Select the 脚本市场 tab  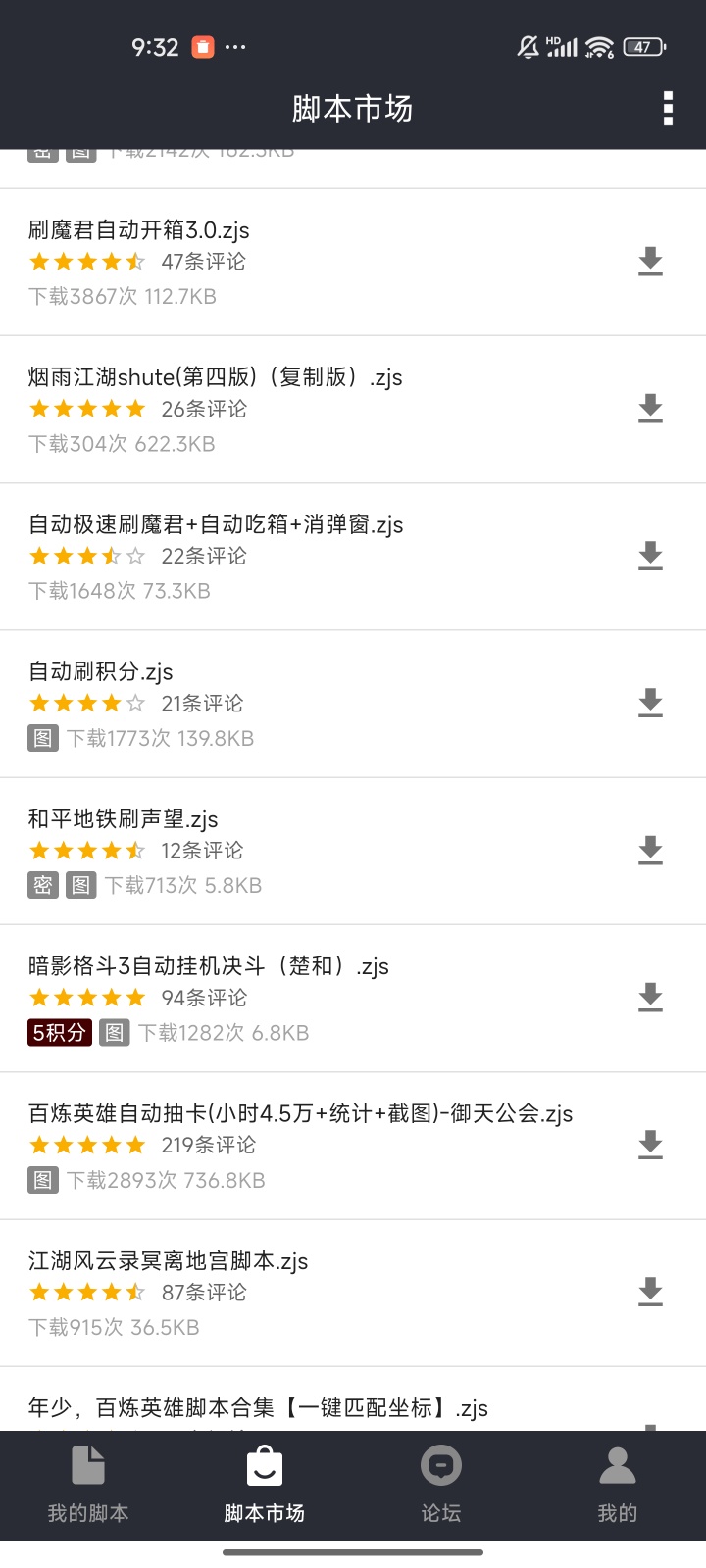264,1485
